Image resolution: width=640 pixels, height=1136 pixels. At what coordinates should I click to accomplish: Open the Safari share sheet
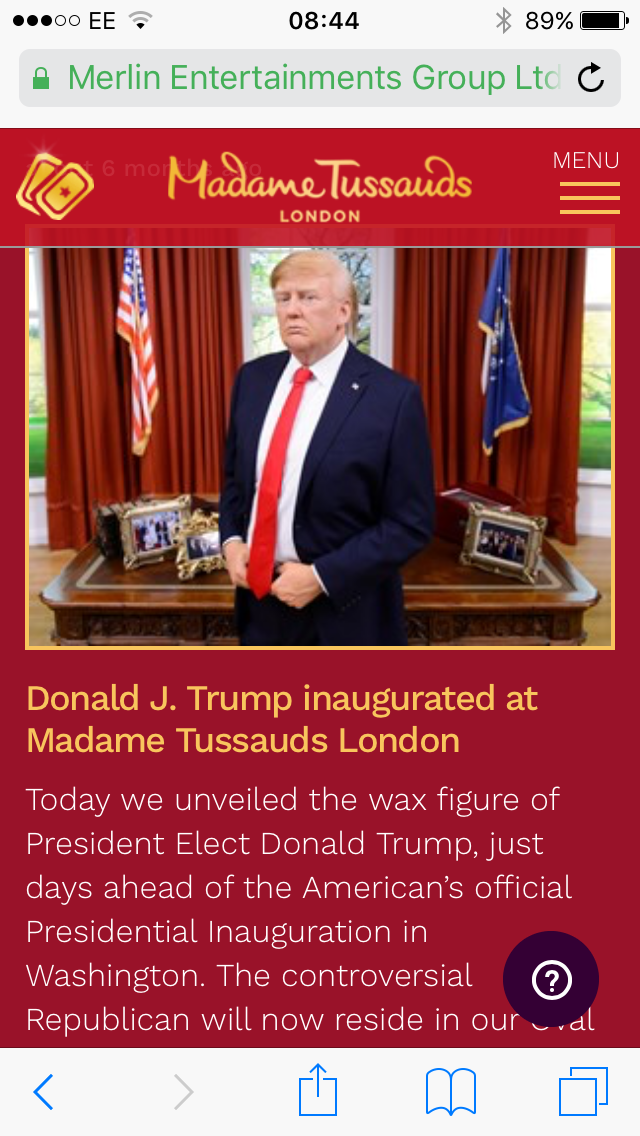(318, 1091)
